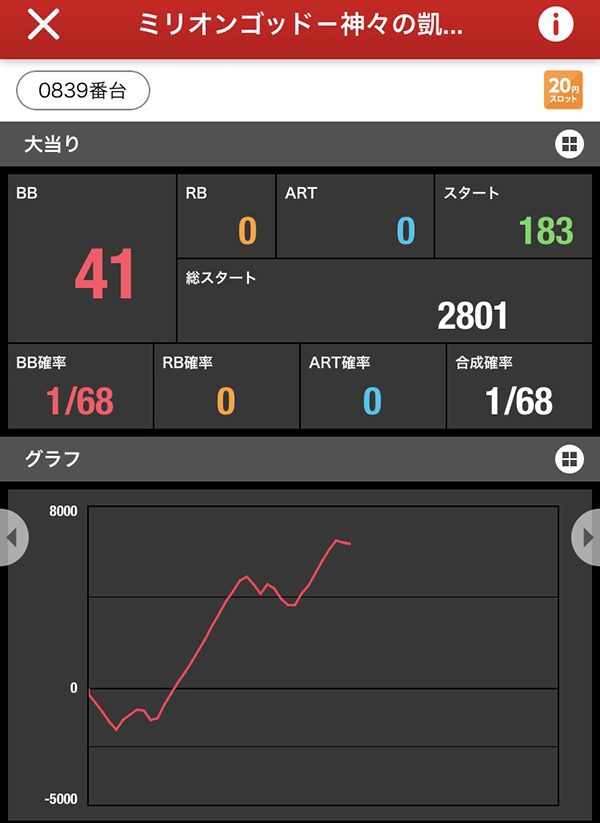Viewport: 600px width, 823px height.
Task: Go to the previous graph with left arrow
Action: (12, 538)
